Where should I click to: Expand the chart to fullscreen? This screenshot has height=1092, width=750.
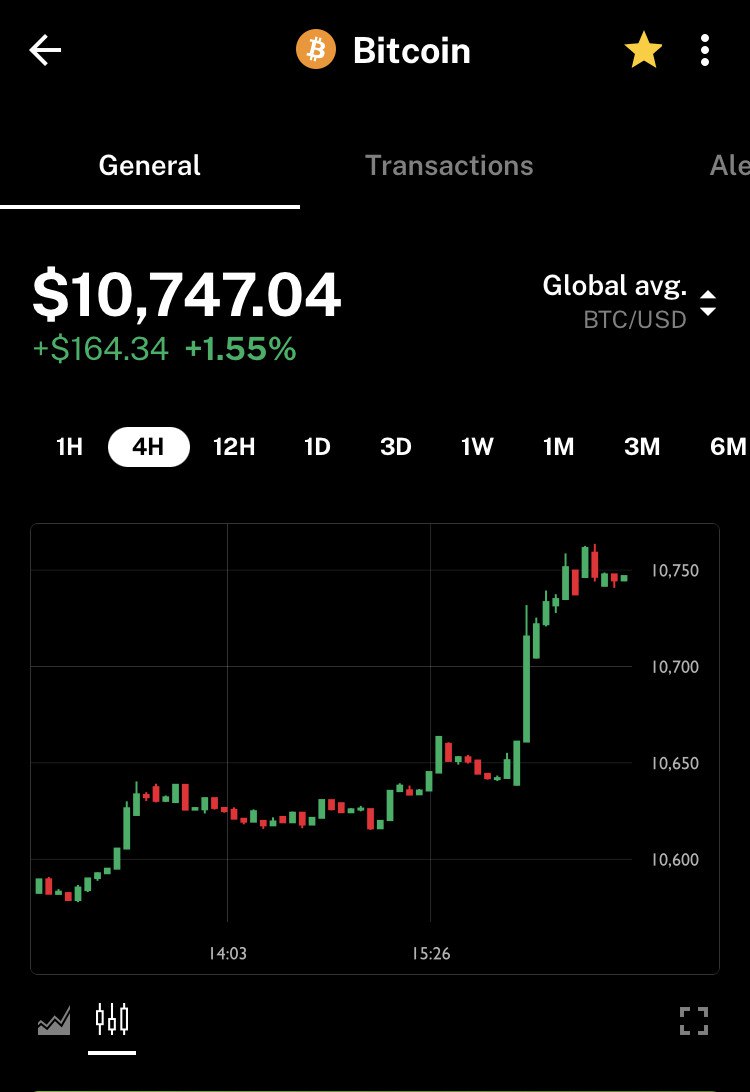point(694,1021)
